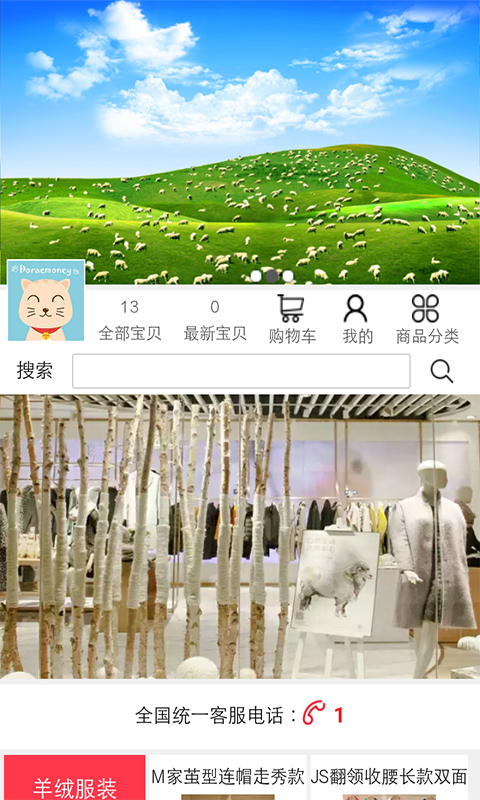This screenshot has width=480, height=800.
Task: Open the JS翻领收腰长款双面 product
Action: tap(389, 778)
